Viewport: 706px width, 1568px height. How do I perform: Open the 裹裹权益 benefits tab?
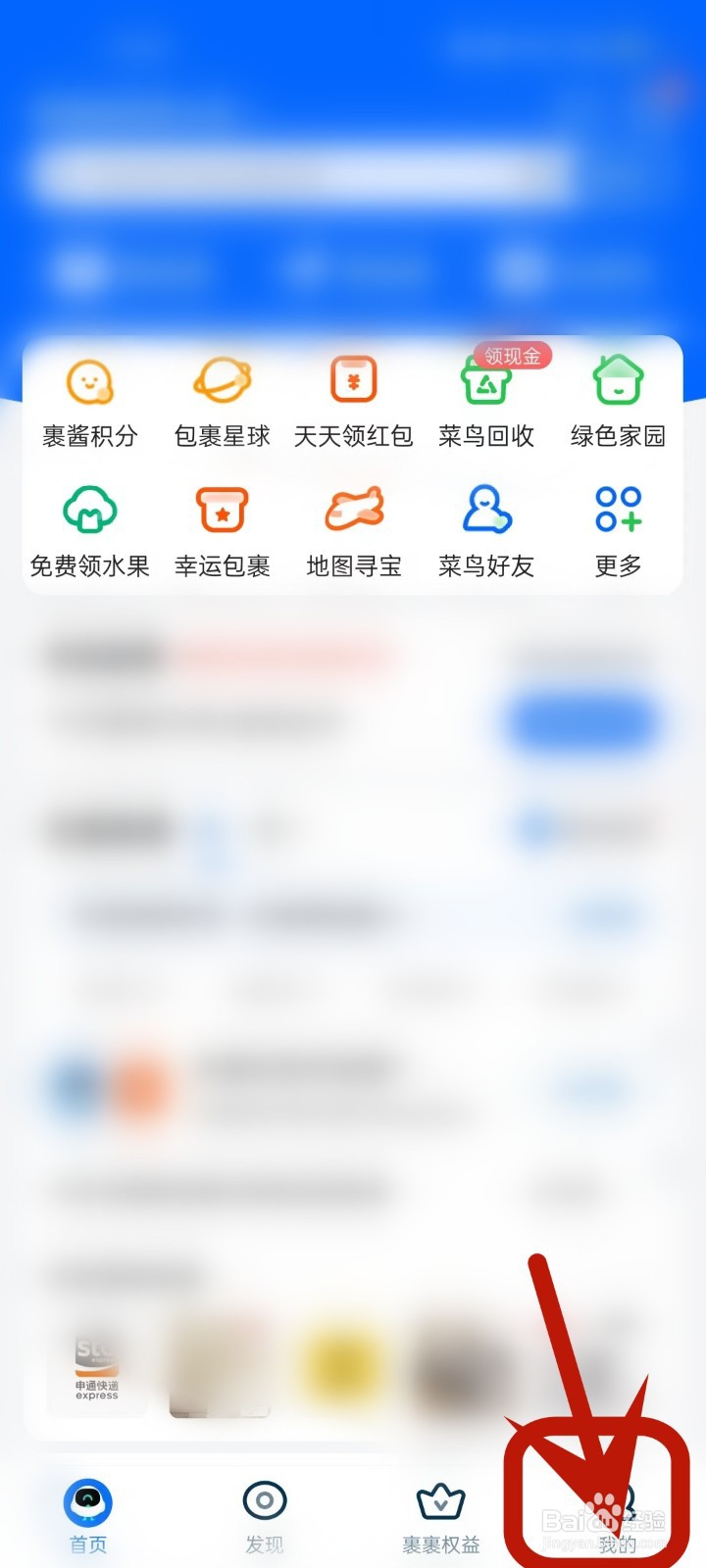[440, 1514]
